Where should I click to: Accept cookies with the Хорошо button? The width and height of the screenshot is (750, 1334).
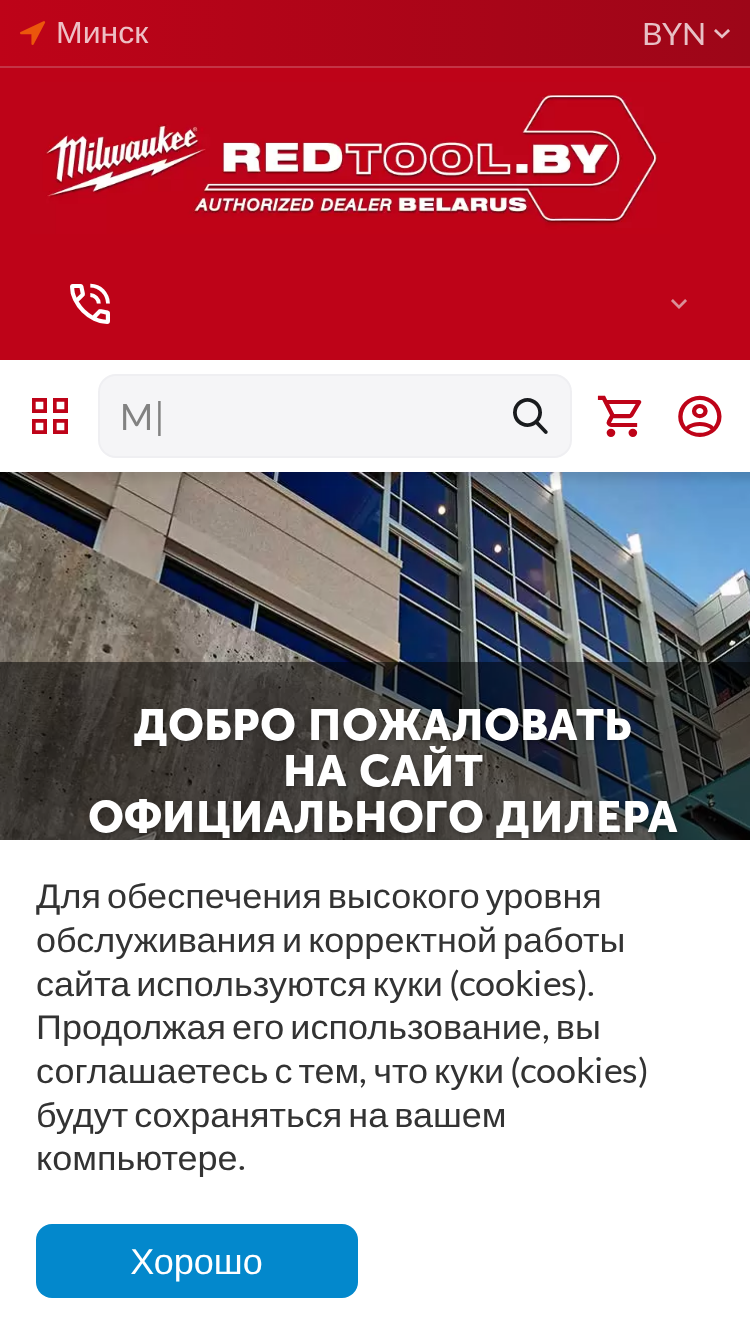pos(197,1261)
